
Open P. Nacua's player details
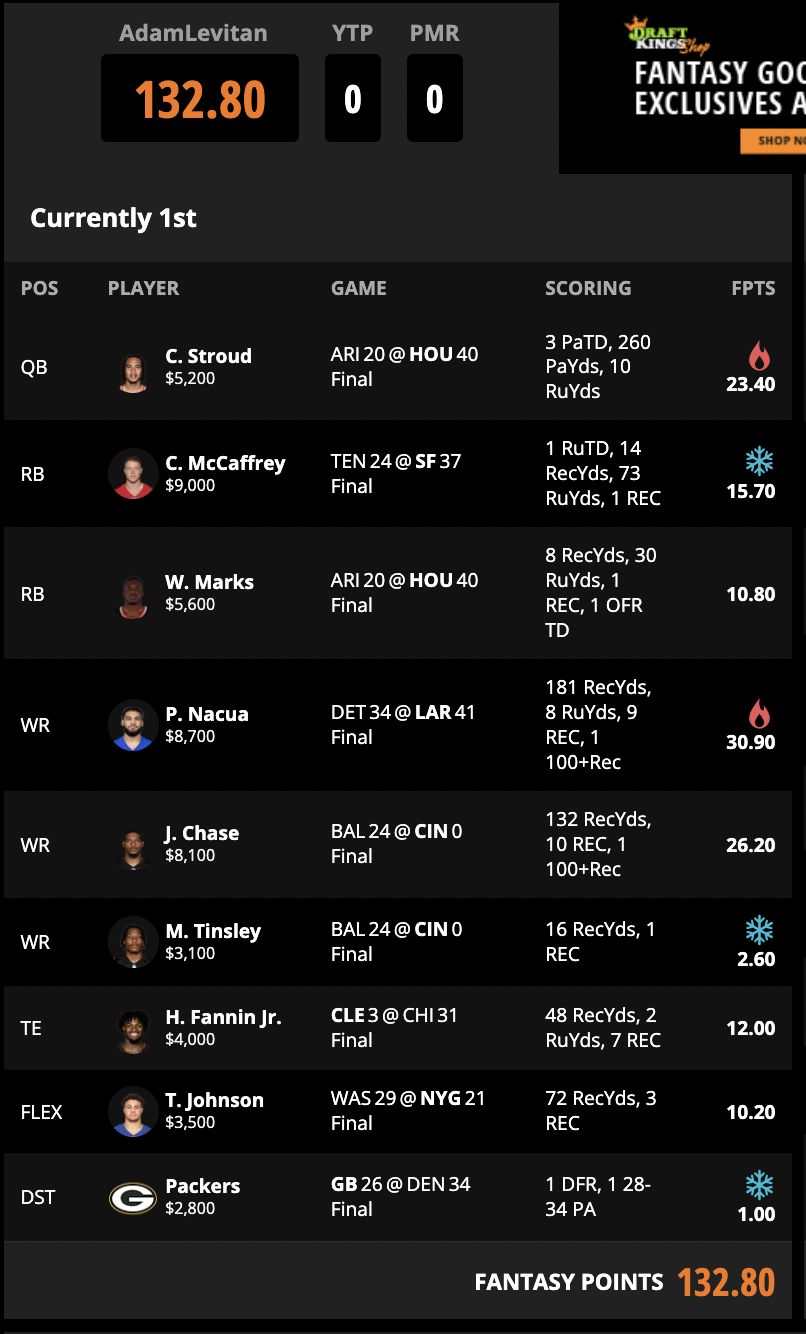coord(207,714)
